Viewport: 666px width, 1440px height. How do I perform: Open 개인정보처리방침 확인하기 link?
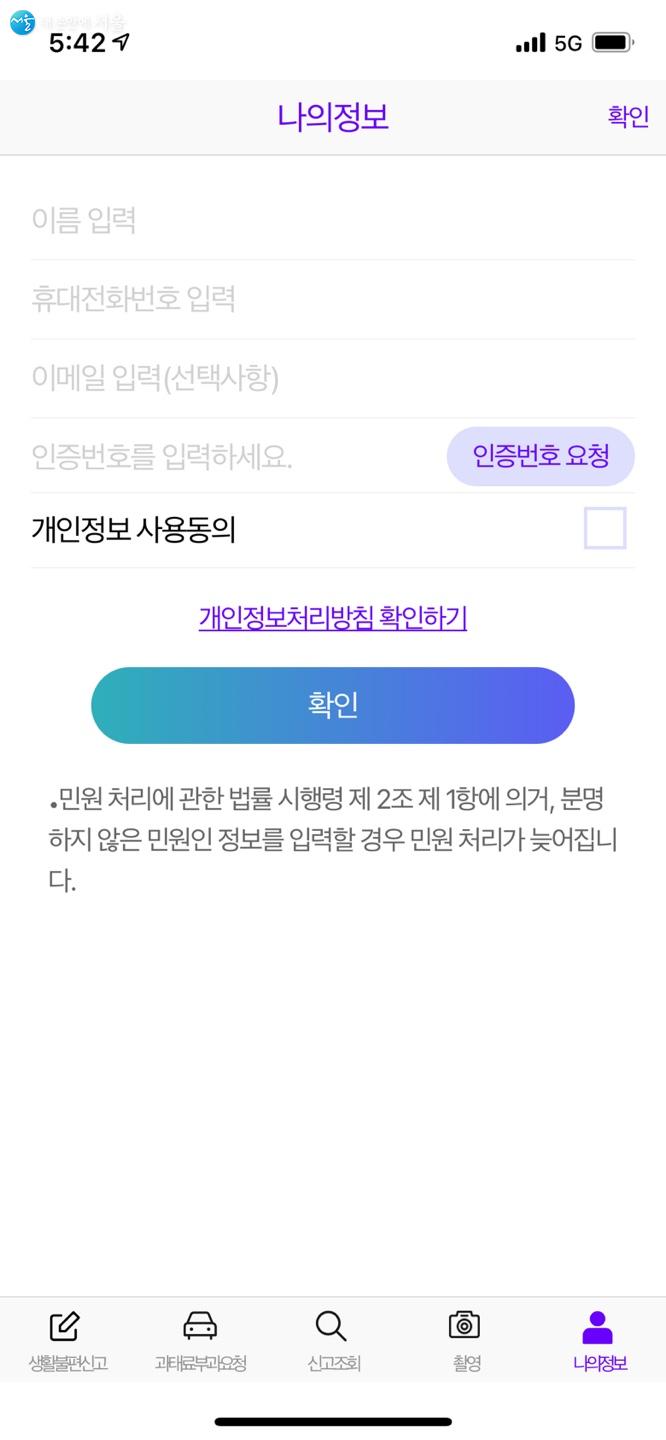333,618
